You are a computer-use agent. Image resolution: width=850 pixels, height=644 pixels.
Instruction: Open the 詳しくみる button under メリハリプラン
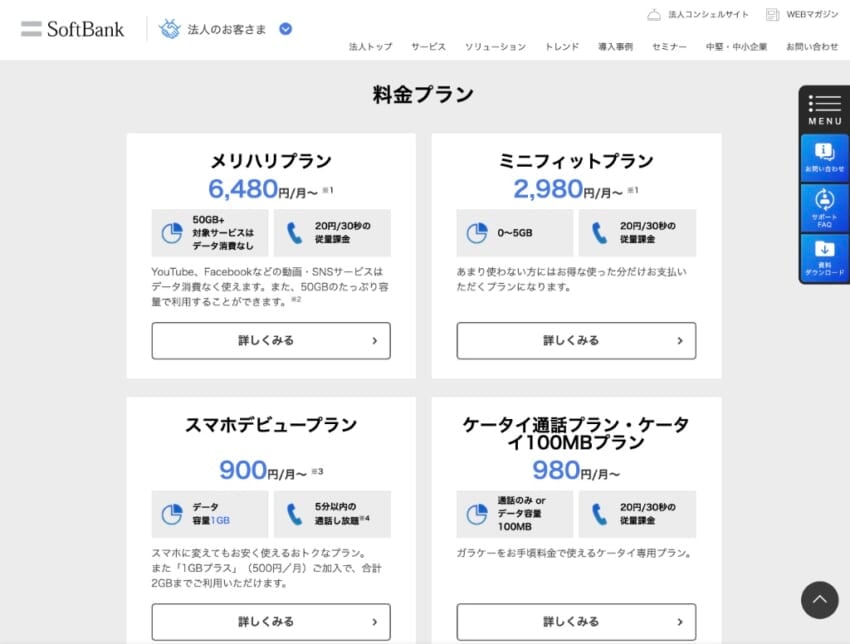click(271, 341)
